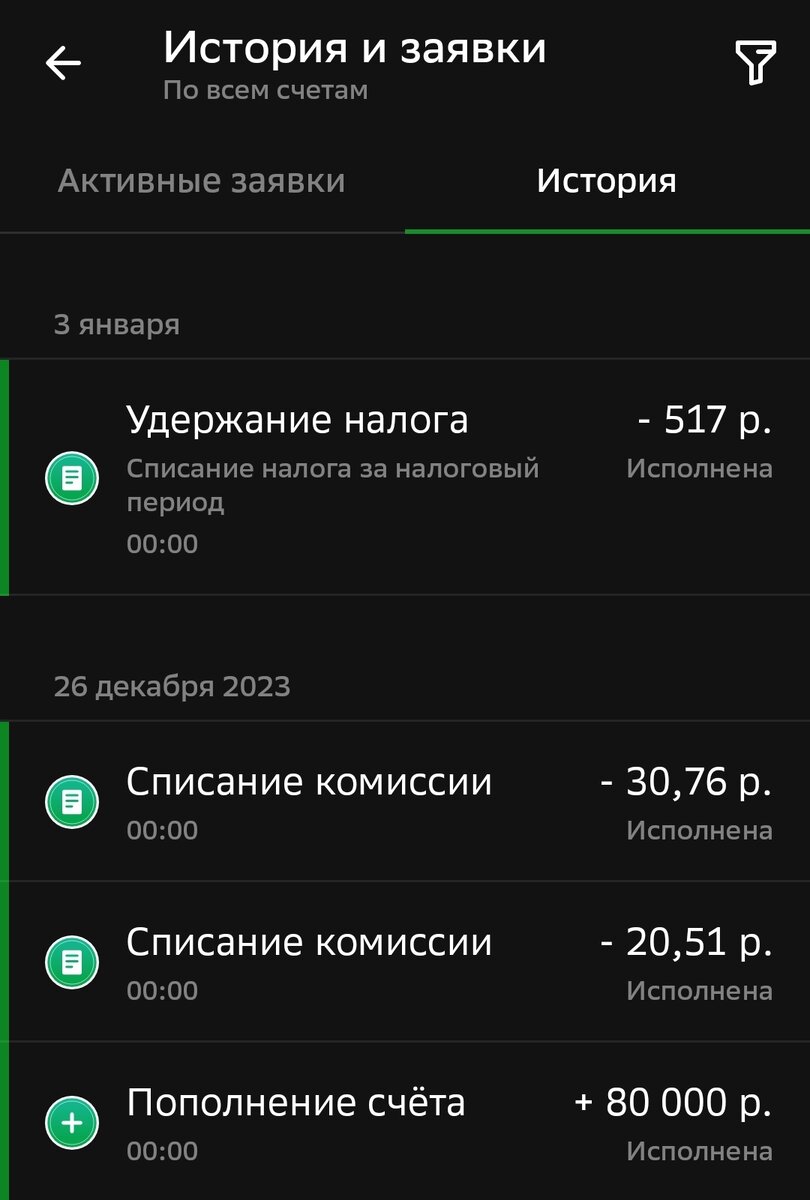This screenshot has width=810, height=1200.
Task: Click the История и заявки screen title
Action: pyautogui.click(x=355, y=48)
